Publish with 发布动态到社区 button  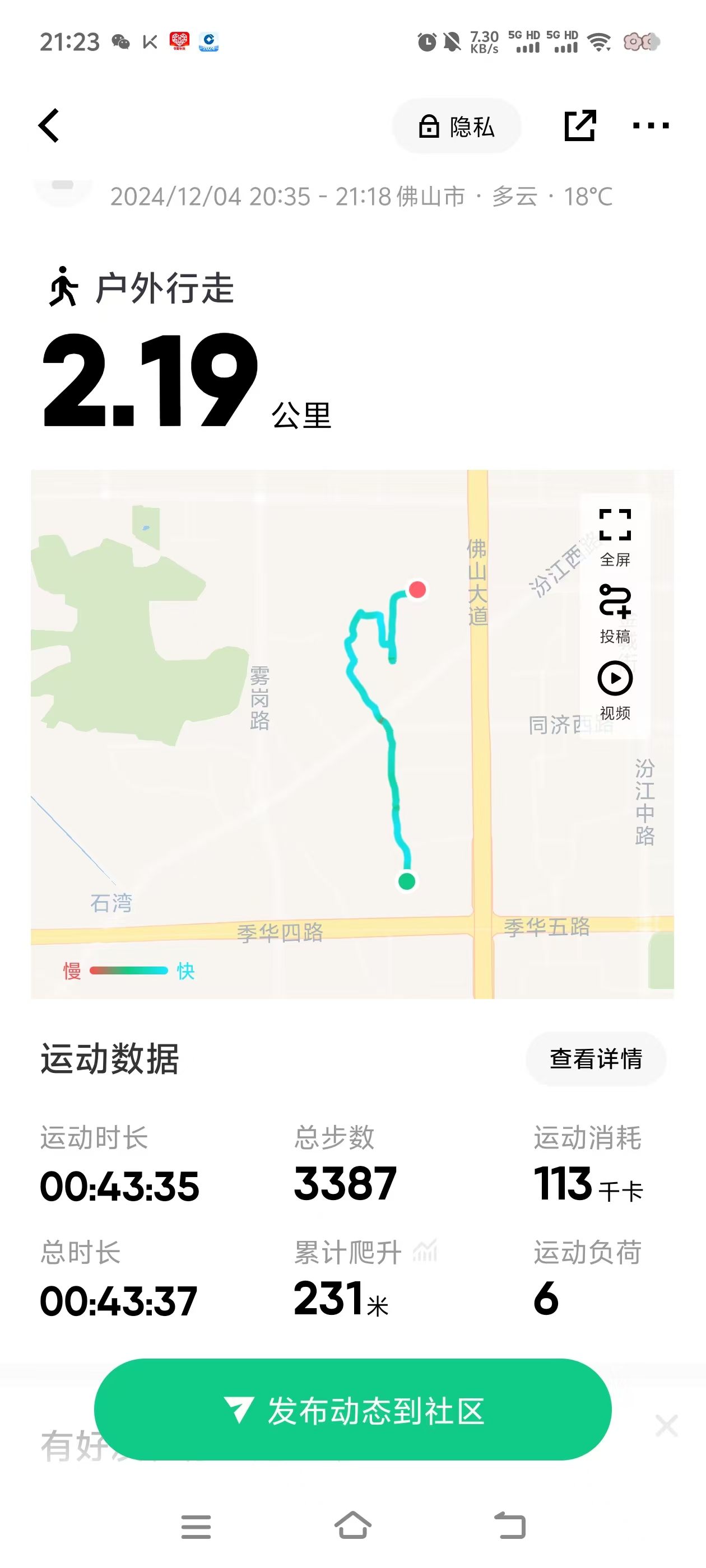352,1409
